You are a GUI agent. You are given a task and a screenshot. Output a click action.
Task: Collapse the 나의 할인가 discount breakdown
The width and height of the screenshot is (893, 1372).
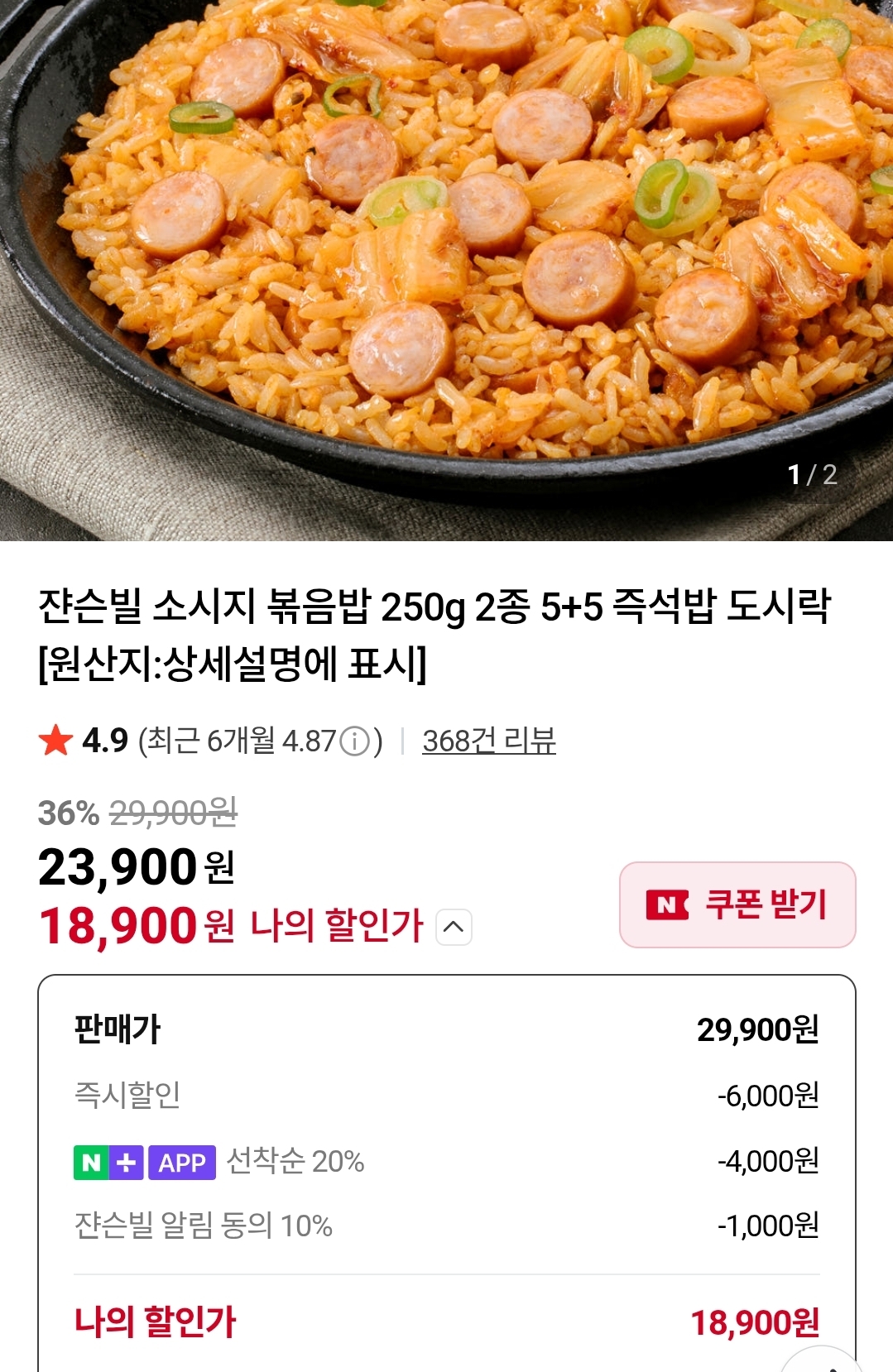click(x=454, y=927)
